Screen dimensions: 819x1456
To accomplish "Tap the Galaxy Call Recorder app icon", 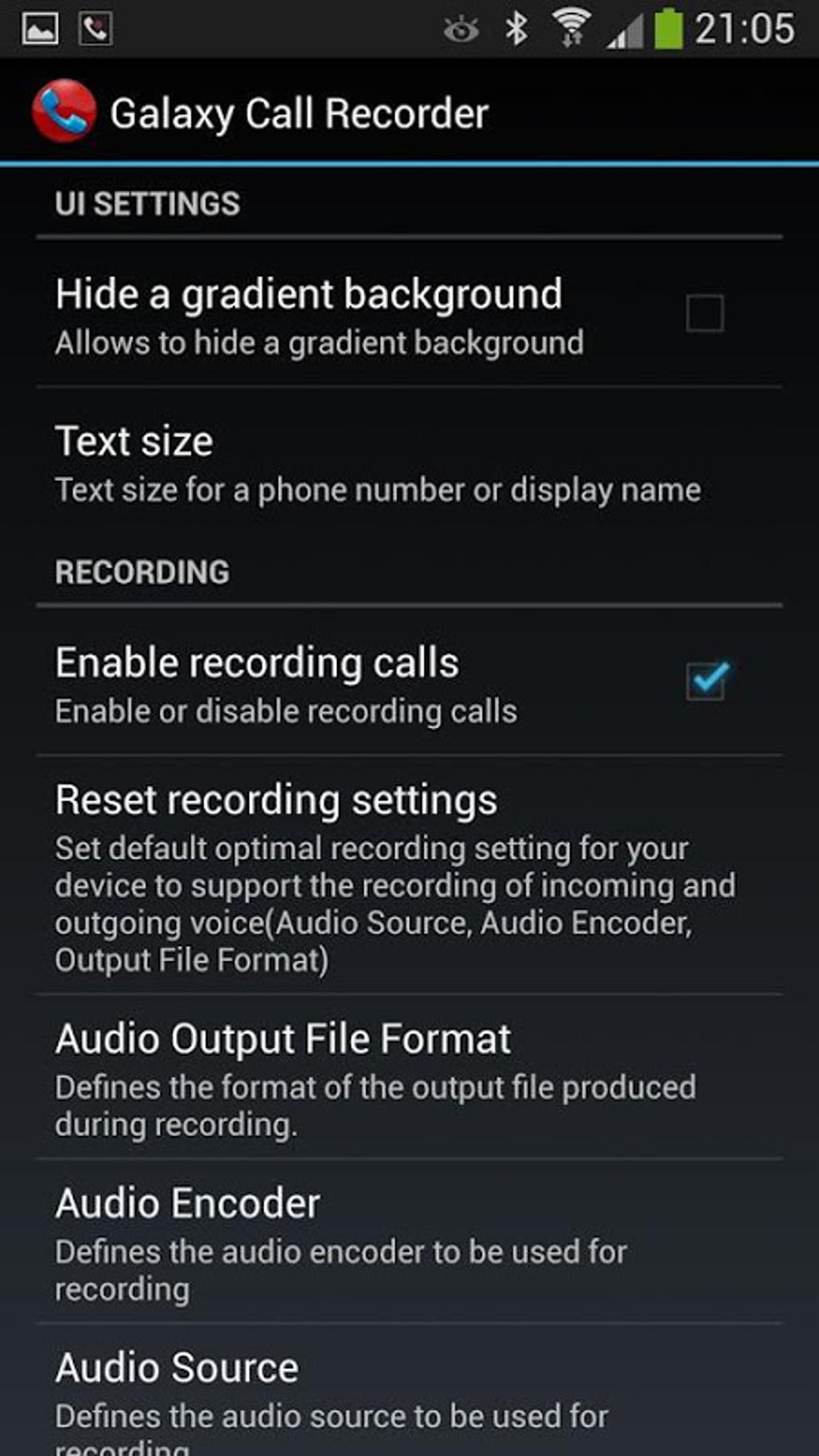I will pyautogui.click(x=63, y=112).
